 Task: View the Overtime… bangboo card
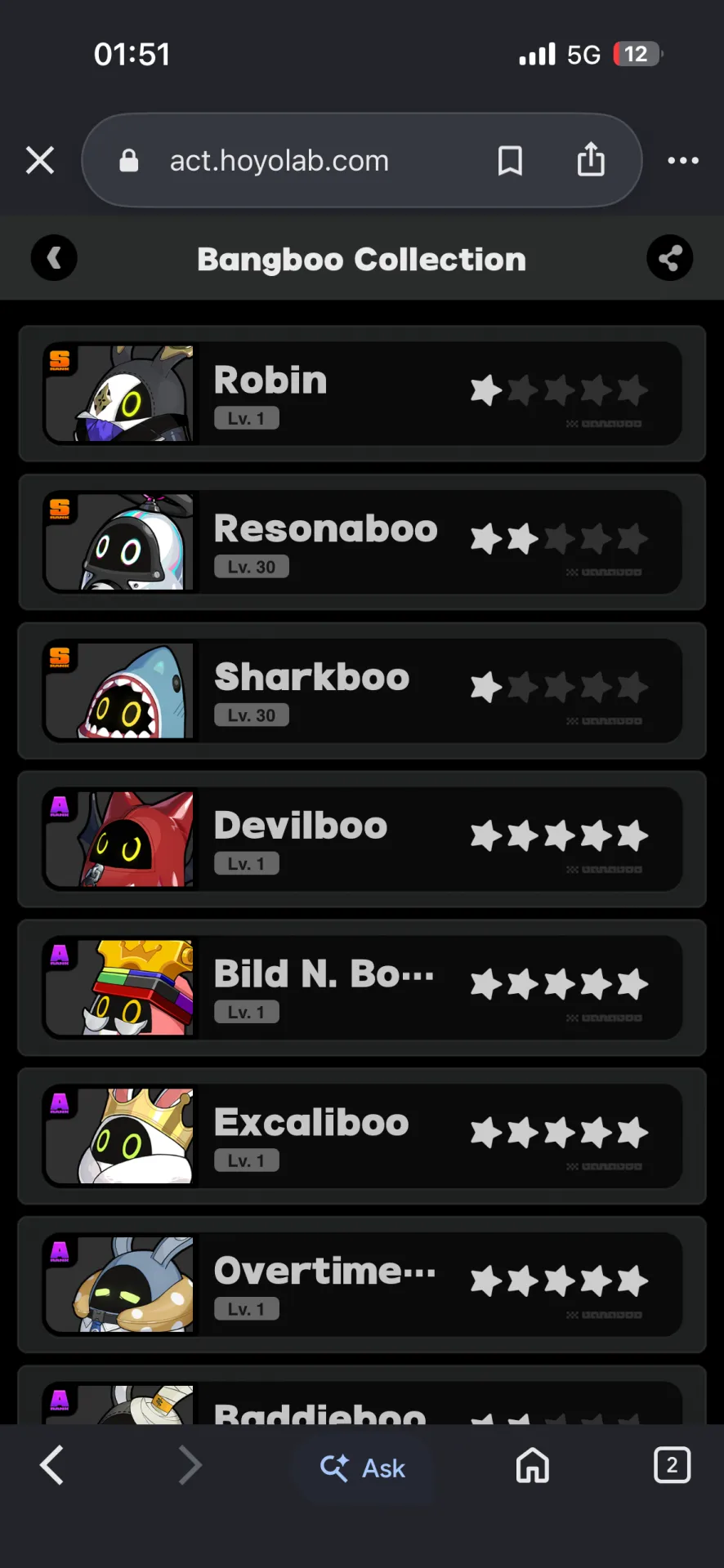[x=362, y=1285]
